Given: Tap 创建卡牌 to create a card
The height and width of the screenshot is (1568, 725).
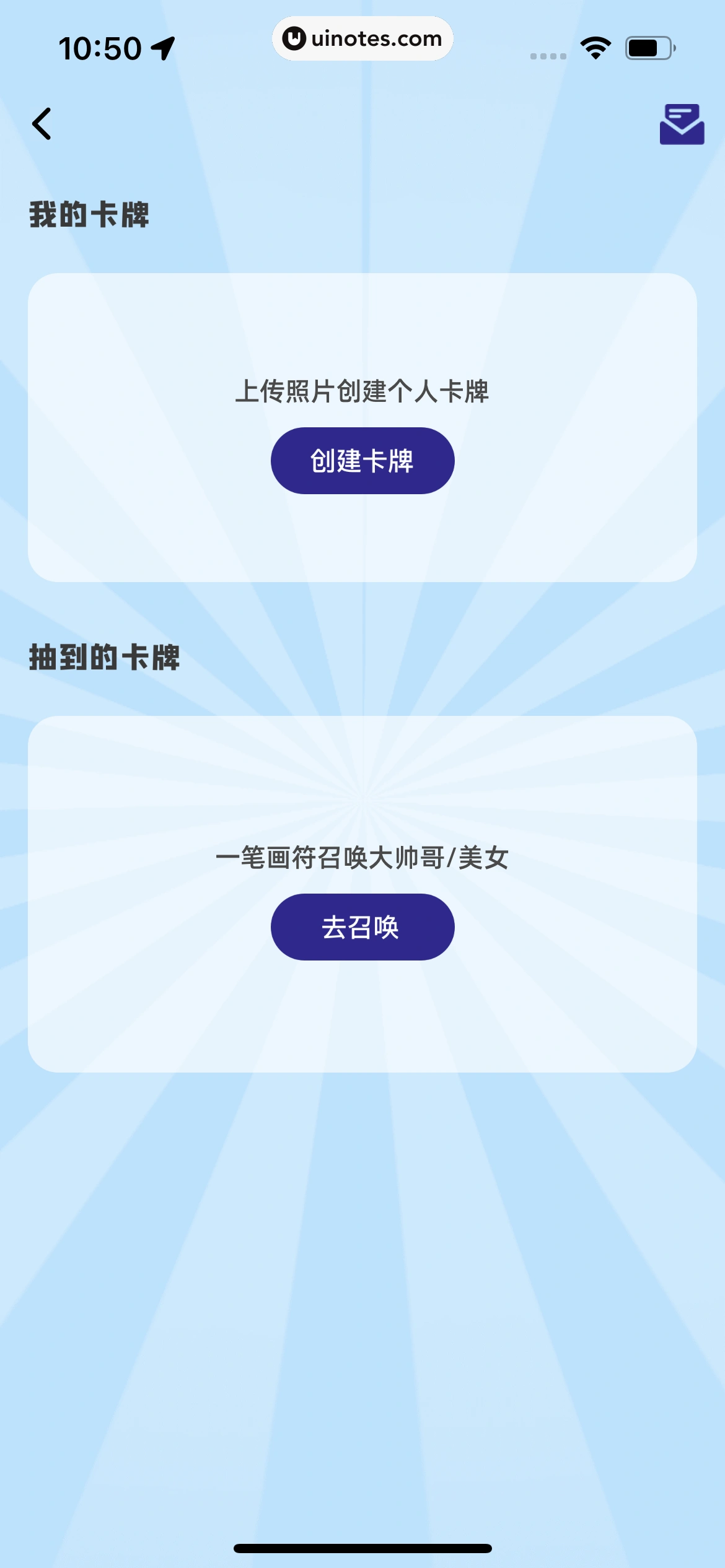Looking at the screenshot, I should click(362, 460).
